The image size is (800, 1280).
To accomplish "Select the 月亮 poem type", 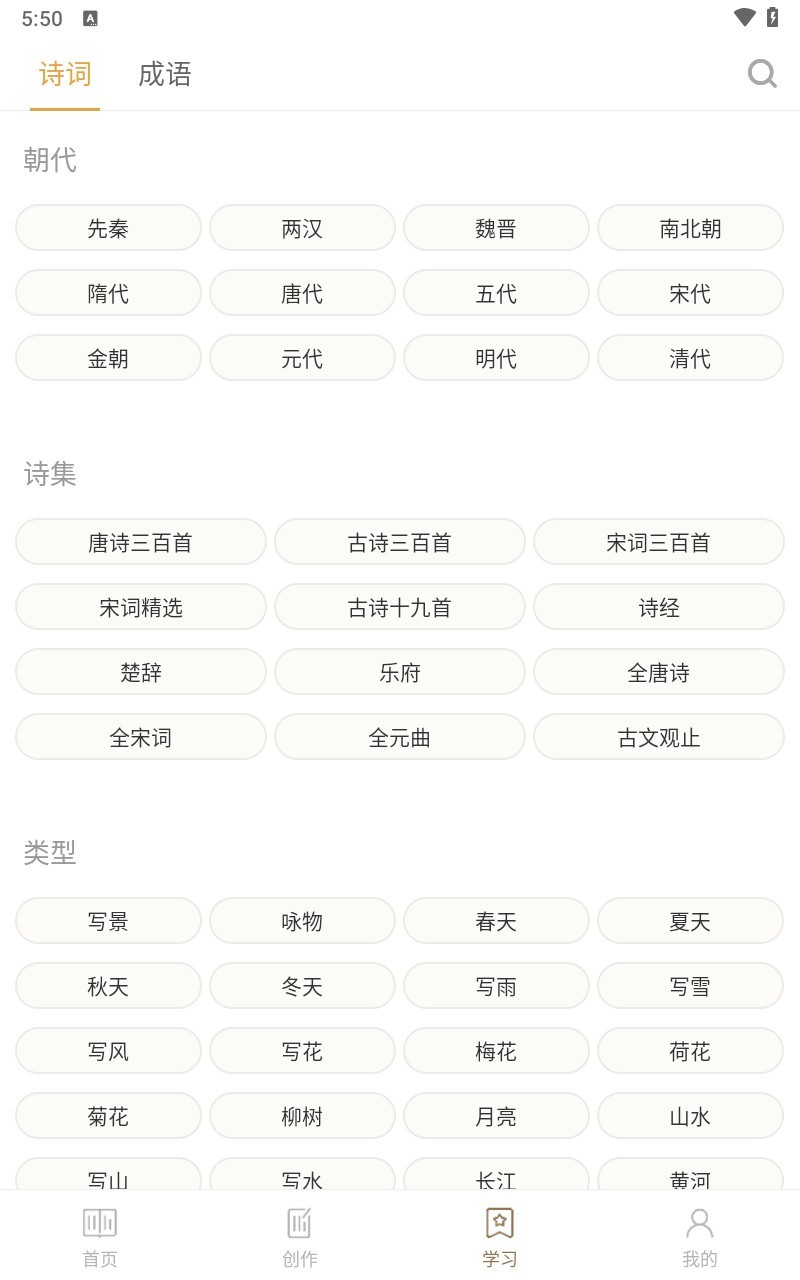I will (496, 1116).
